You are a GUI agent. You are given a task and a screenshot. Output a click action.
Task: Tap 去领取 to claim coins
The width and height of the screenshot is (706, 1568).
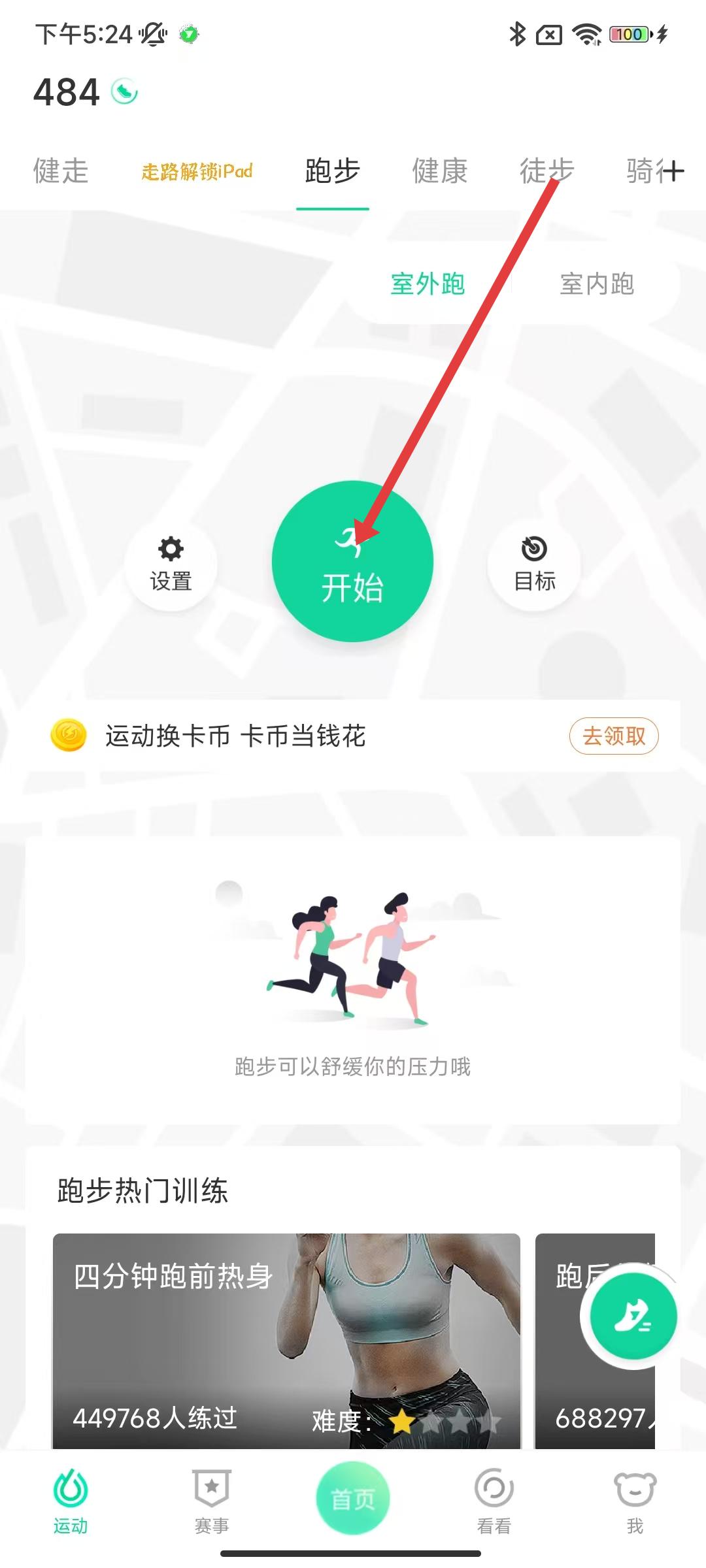coord(613,736)
